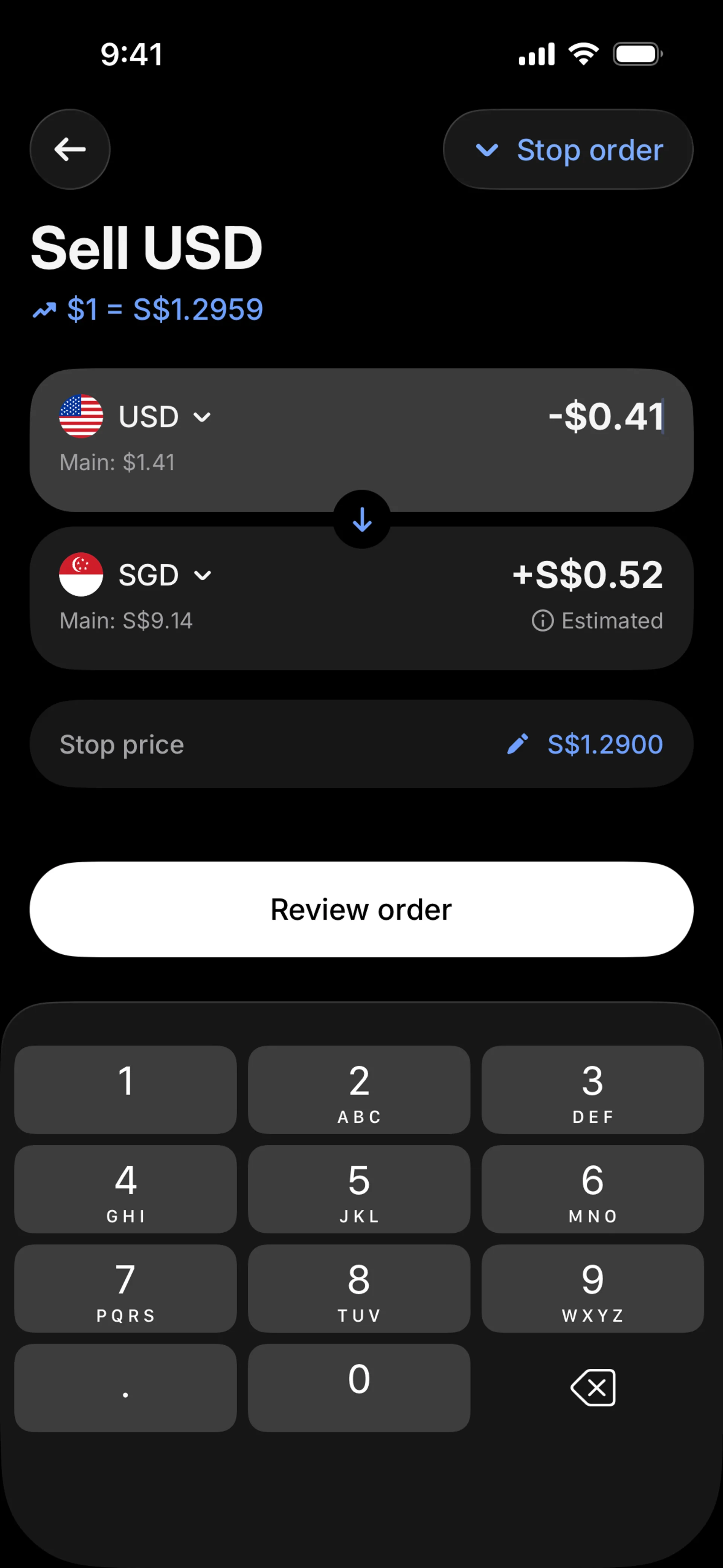This screenshot has height=1568, width=723.
Task: Edit the stop price S$1.2900
Action: pyautogui.click(x=585, y=744)
